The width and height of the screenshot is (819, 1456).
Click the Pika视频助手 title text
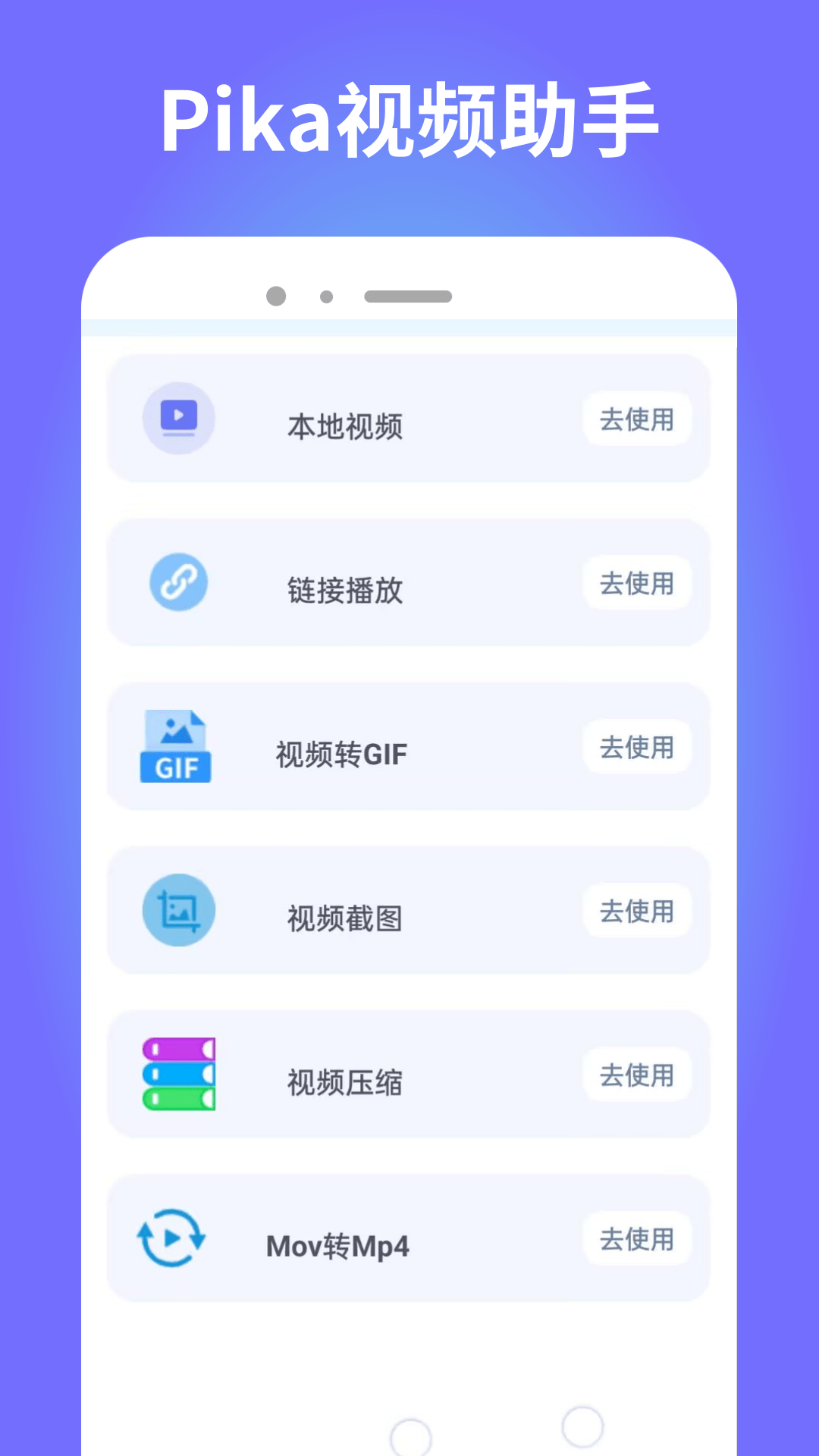[409, 118]
